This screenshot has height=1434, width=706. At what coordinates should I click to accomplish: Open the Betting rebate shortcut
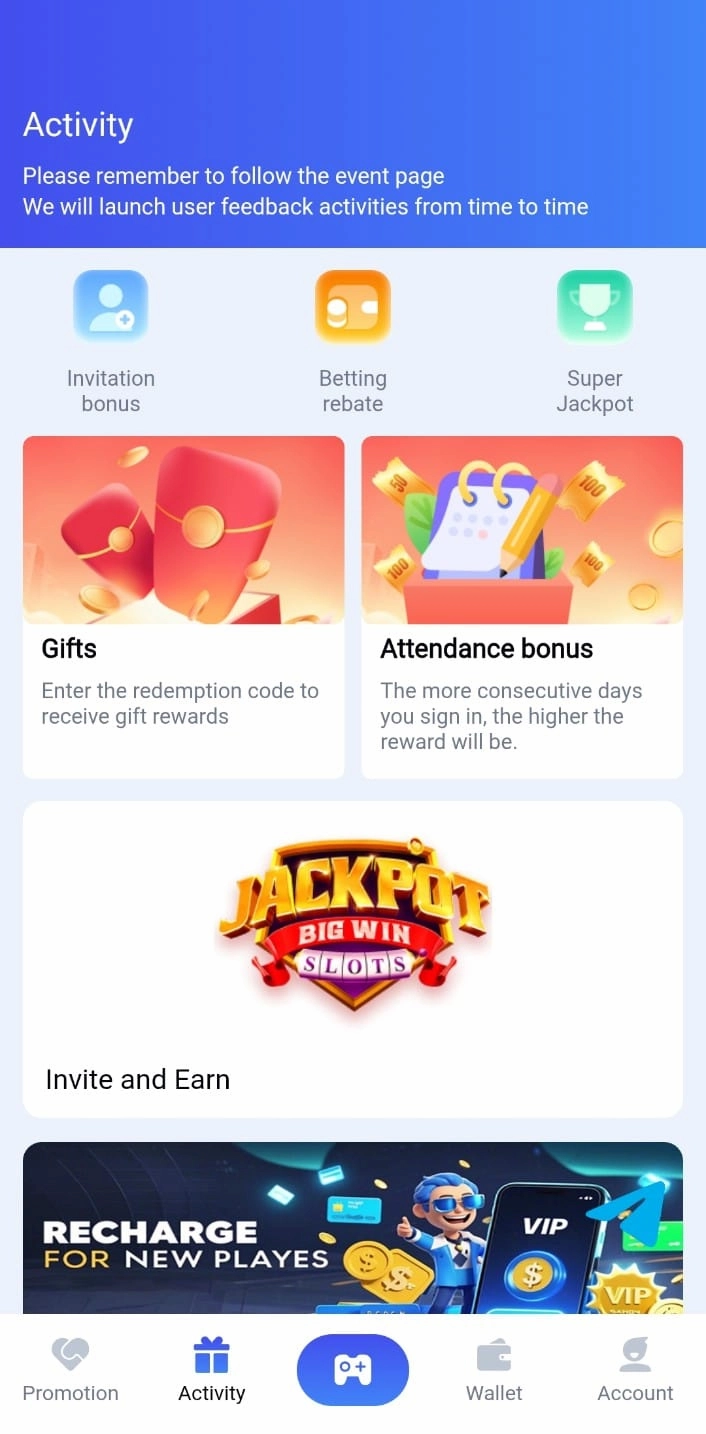352,343
